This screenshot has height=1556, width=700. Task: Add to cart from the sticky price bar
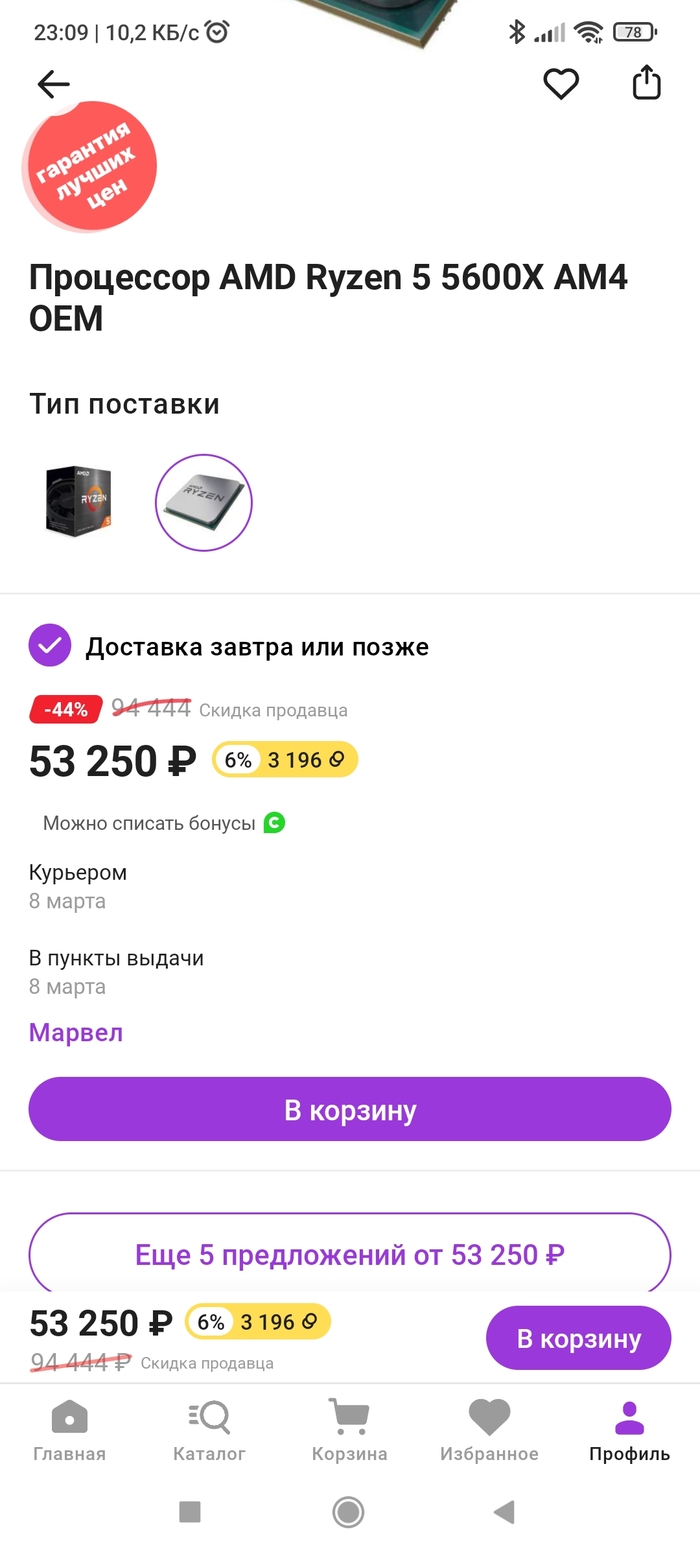coord(578,1338)
